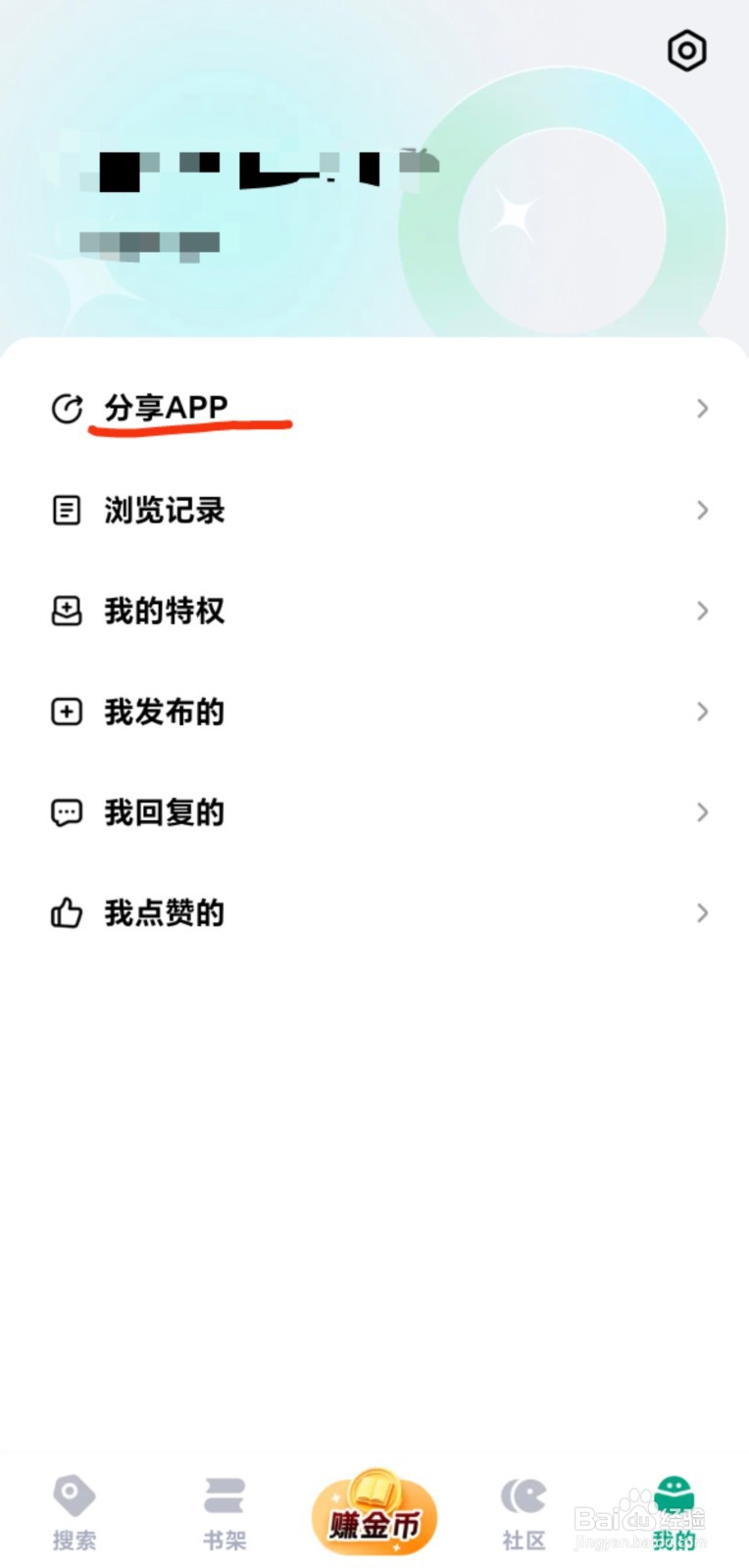Open the settings gear icon
This screenshot has height=1568, width=749.
click(685, 51)
